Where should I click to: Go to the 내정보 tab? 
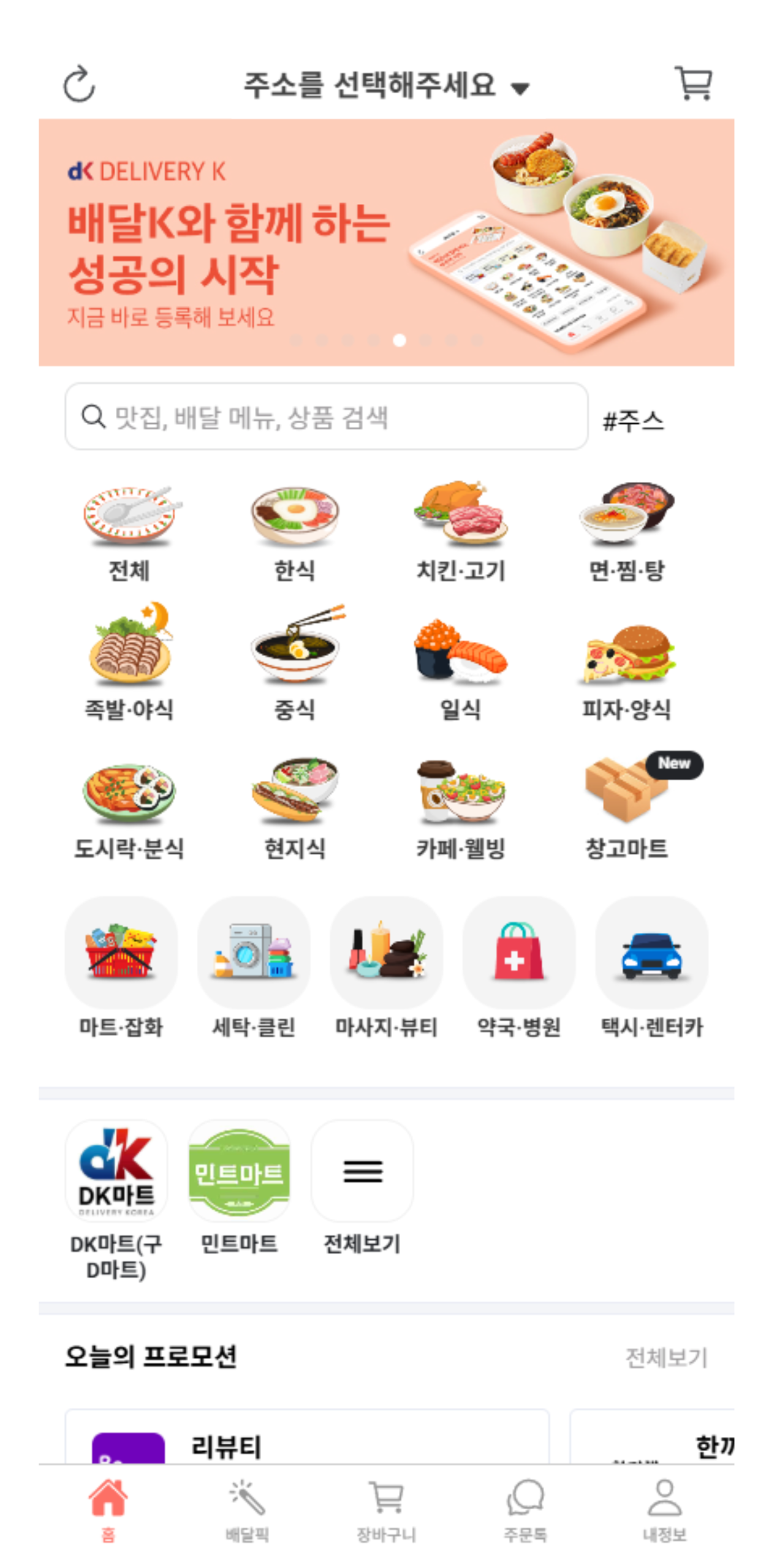(664, 1510)
